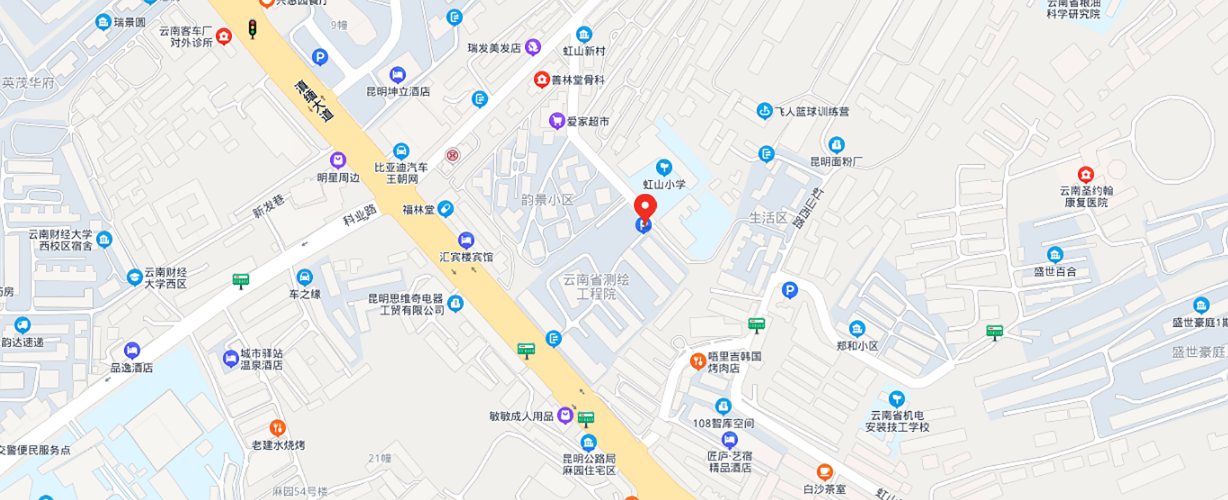Screen dimensions: 1228x500
Task: Tap the red location pin marker
Action: (645, 208)
